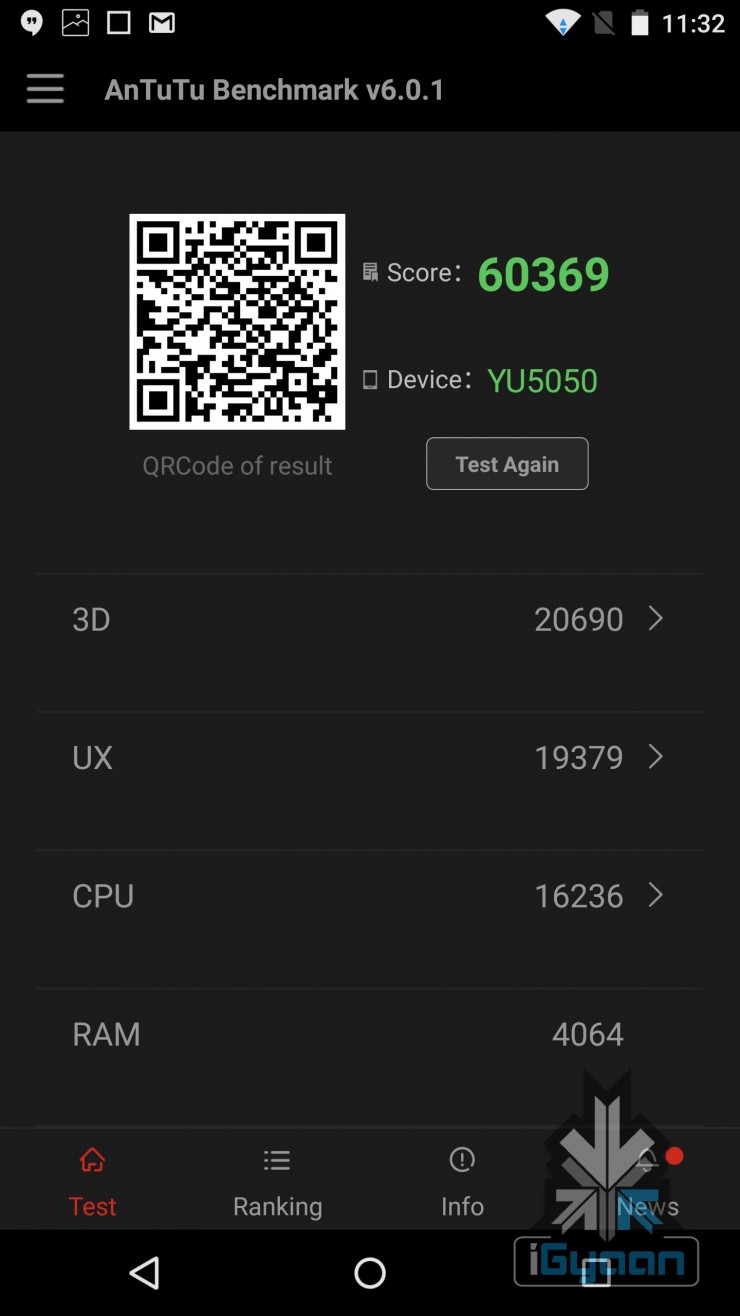Screen dimensions: 740x1316
Task: Select the Test tab
Action: pyautogui.click(x=92, y=1182)
